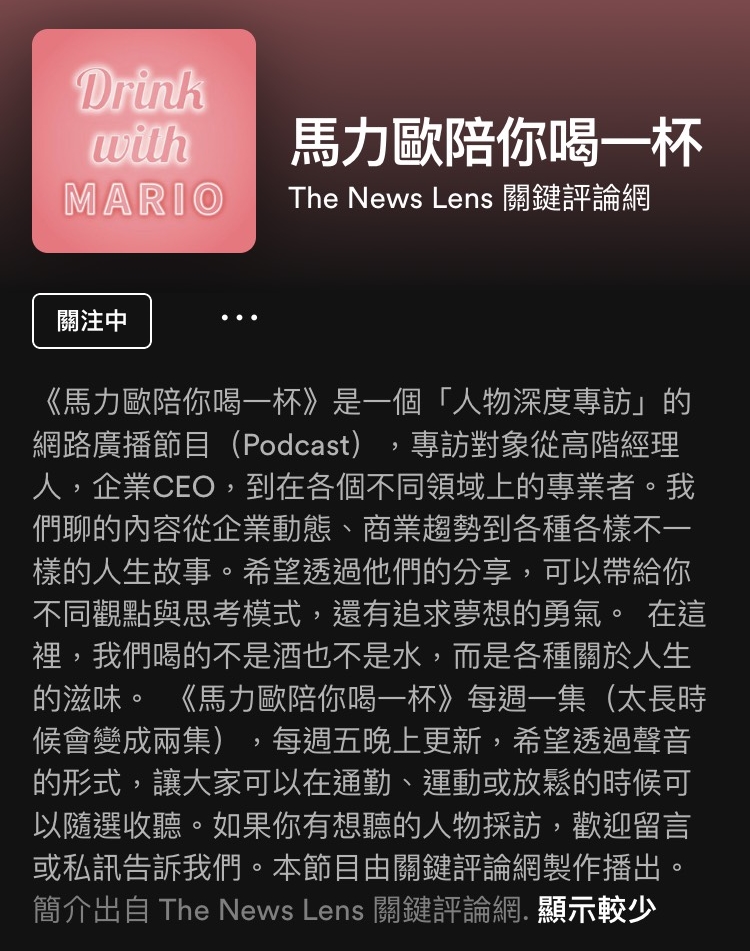The image size is (750, 951).
Task: Collapse description with 顯示較少
Action: tap(596, 909)
